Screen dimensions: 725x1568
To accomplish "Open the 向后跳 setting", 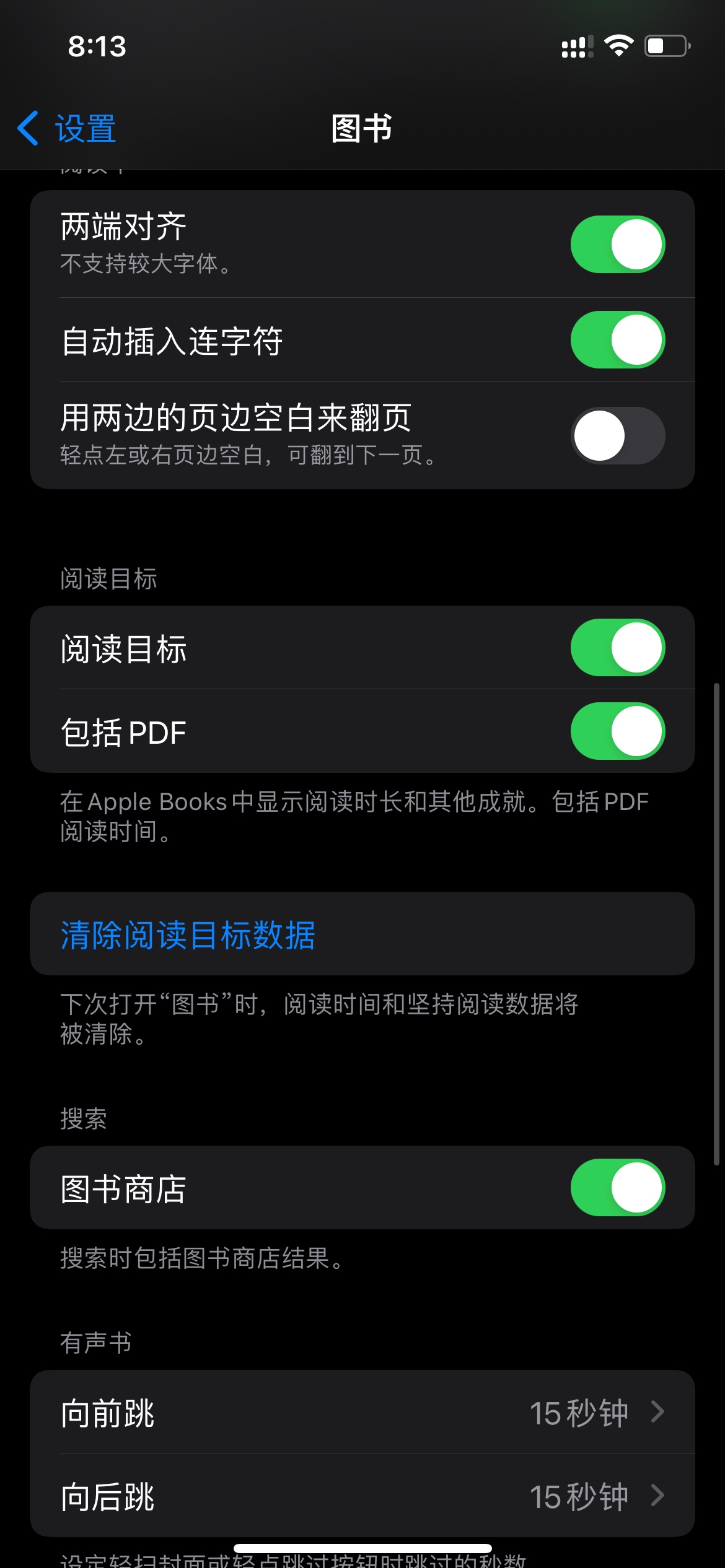I will pyautogui.click(x=362, y=1496).
